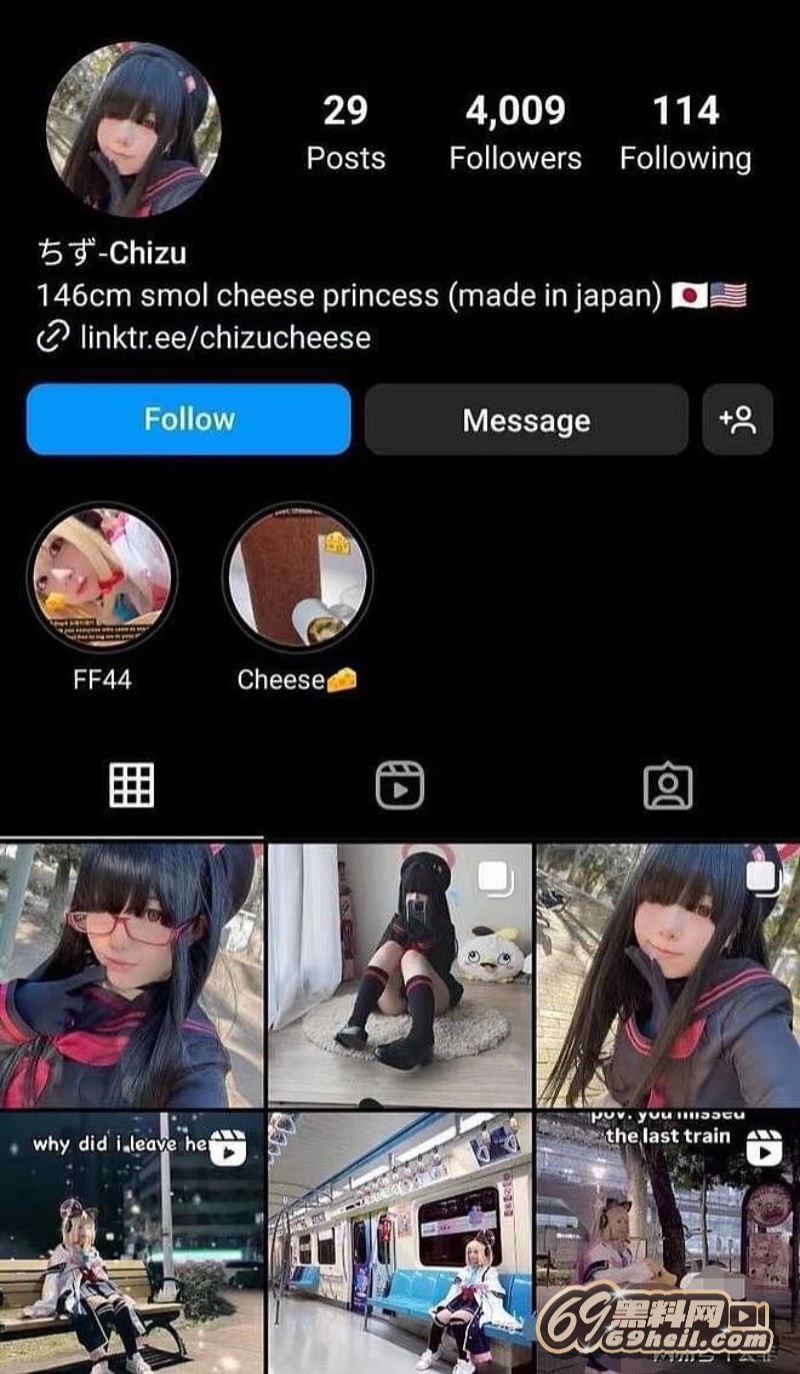Follow the Chizu account
This screenshot has width=800, height=1374.
(x=188, y=419)
